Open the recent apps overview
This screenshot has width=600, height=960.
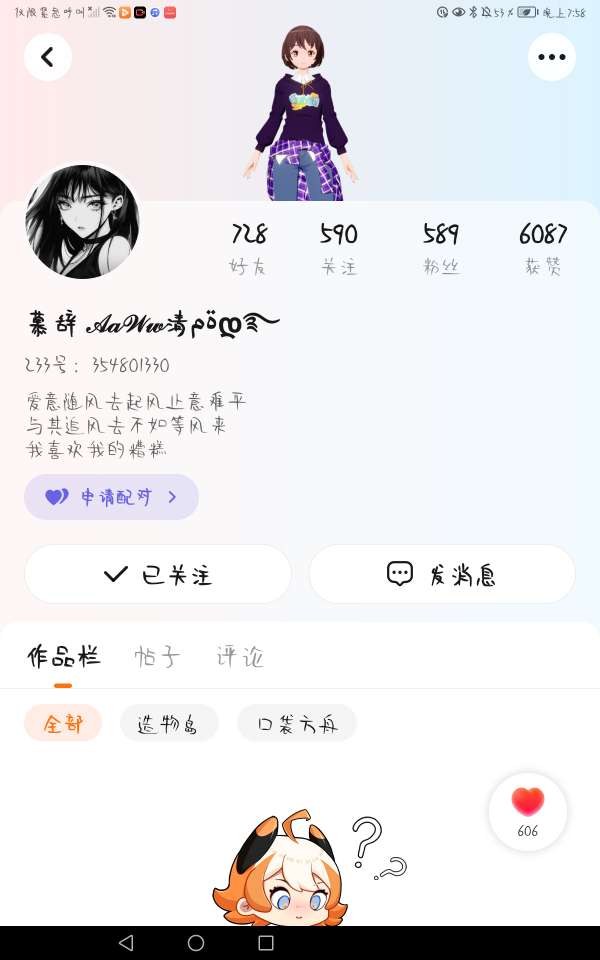(x=266, y=942)
